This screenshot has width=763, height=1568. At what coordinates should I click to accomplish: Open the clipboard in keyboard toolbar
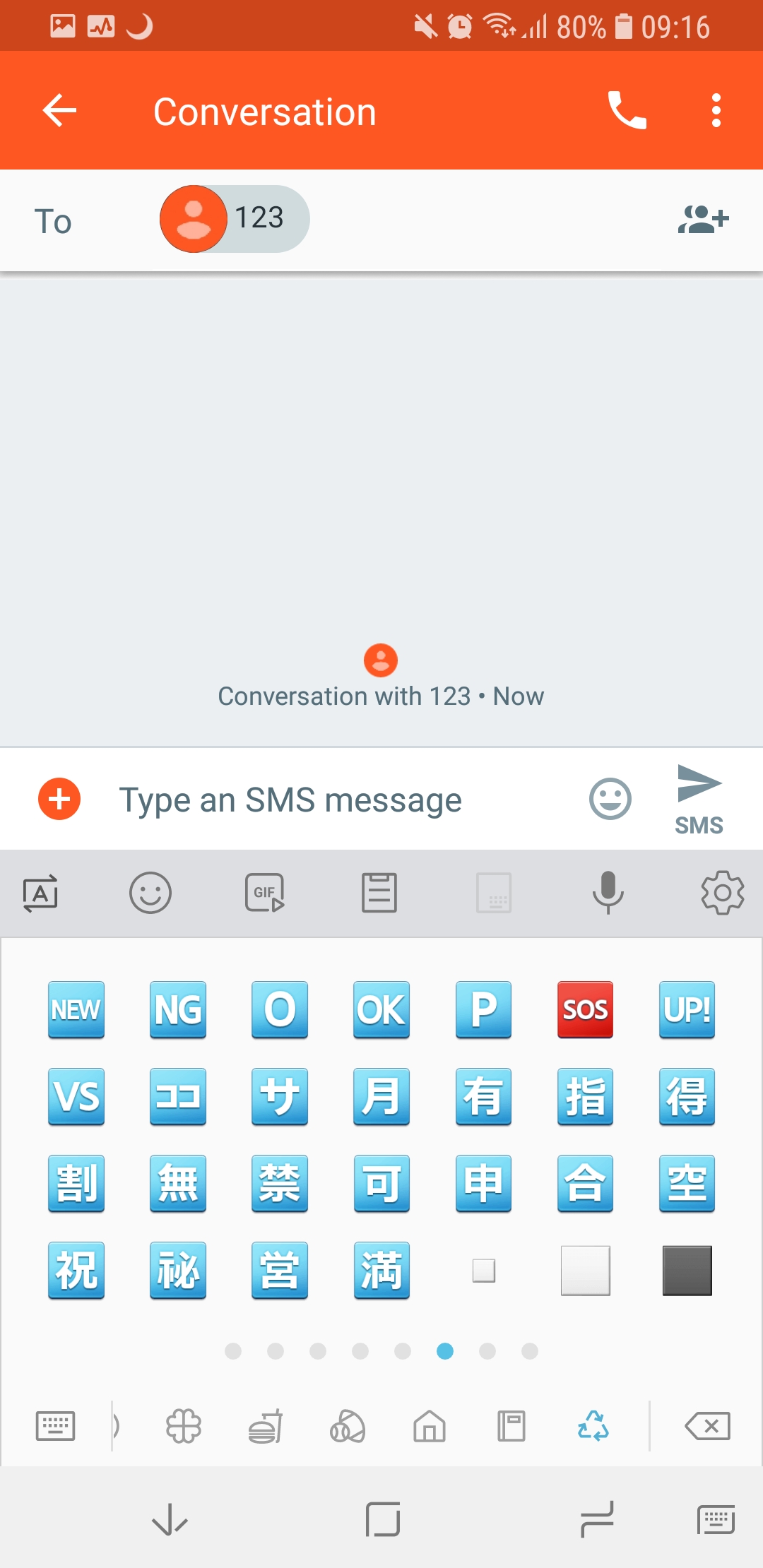pos(379,893)
